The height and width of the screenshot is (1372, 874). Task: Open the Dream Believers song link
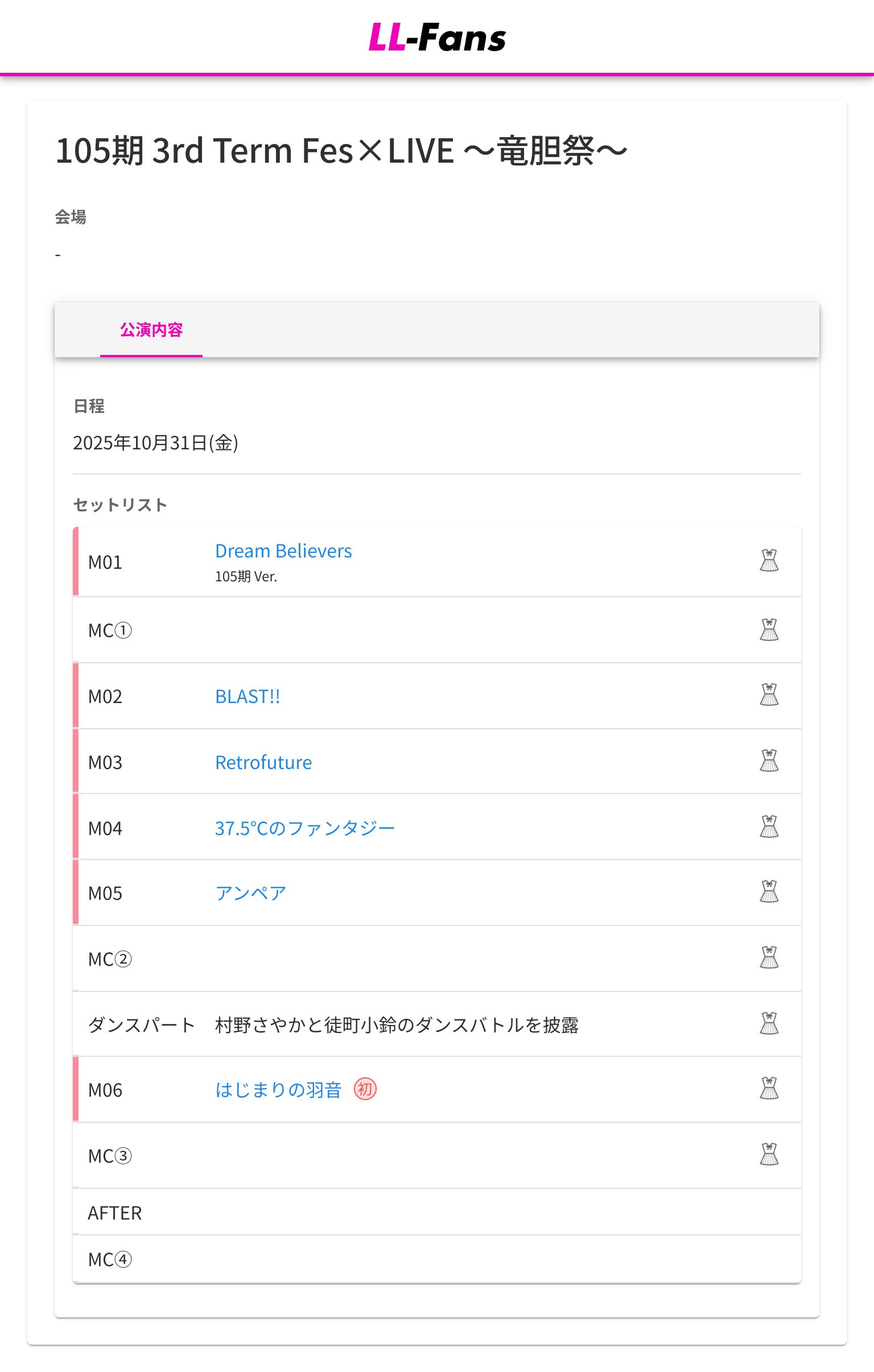[x=283, y=551]
